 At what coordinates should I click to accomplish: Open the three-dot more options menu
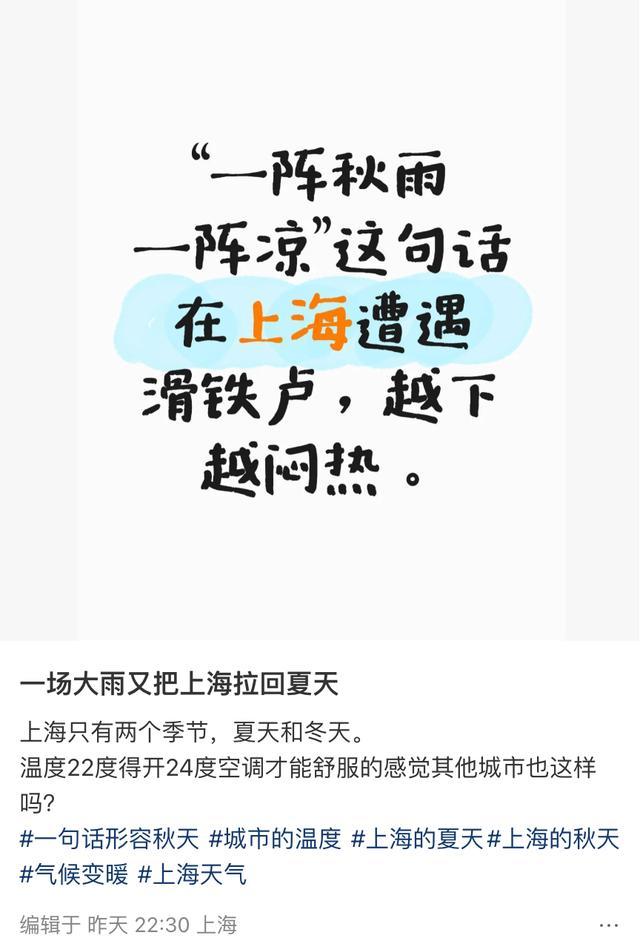tap(608, 925)
